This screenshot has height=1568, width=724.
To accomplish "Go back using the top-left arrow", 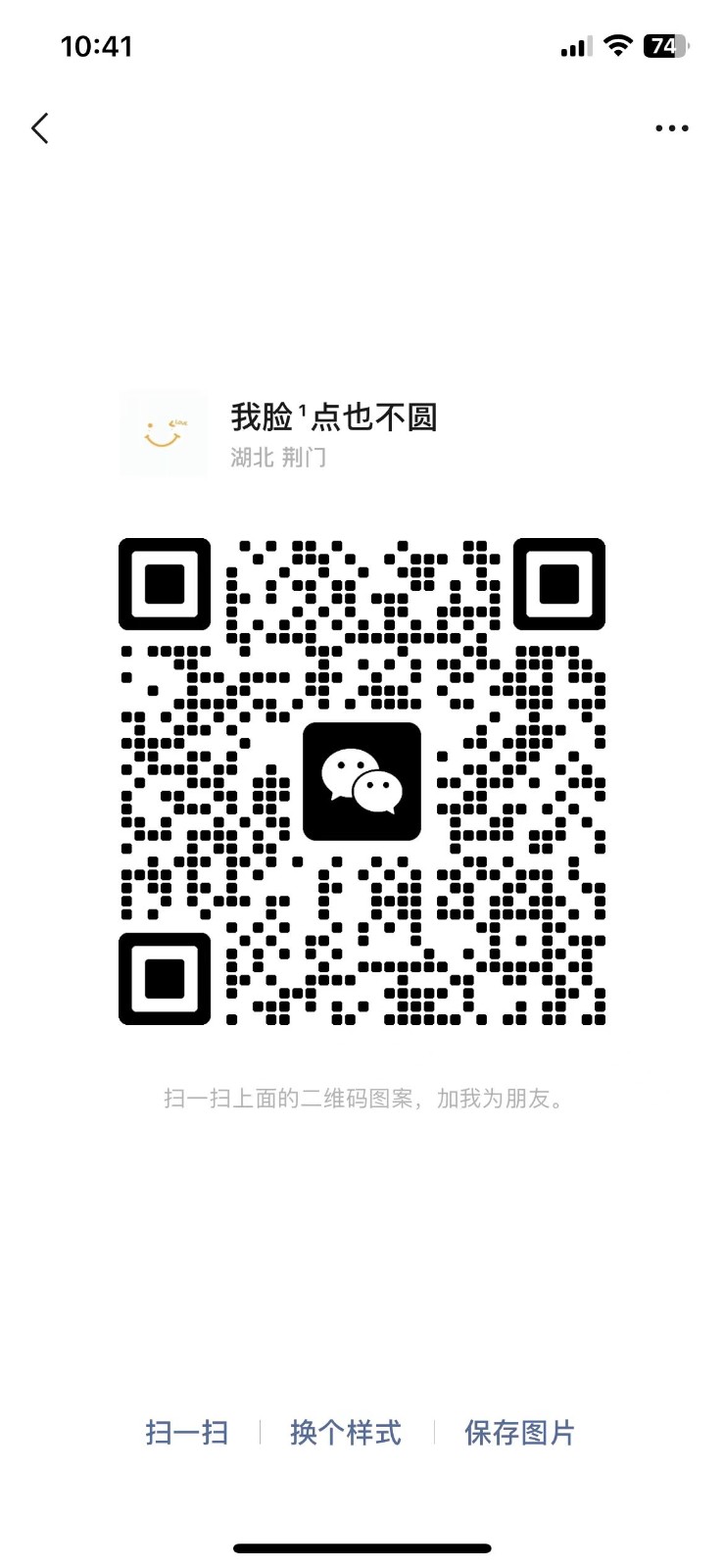I will tap(40, 128).
